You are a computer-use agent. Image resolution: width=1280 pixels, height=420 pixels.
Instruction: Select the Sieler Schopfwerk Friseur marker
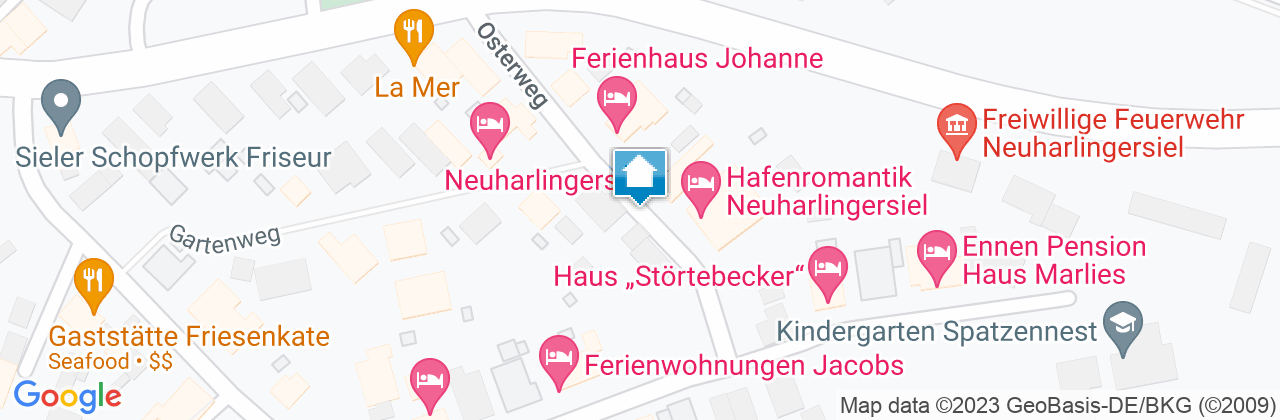tap(60, 104)
